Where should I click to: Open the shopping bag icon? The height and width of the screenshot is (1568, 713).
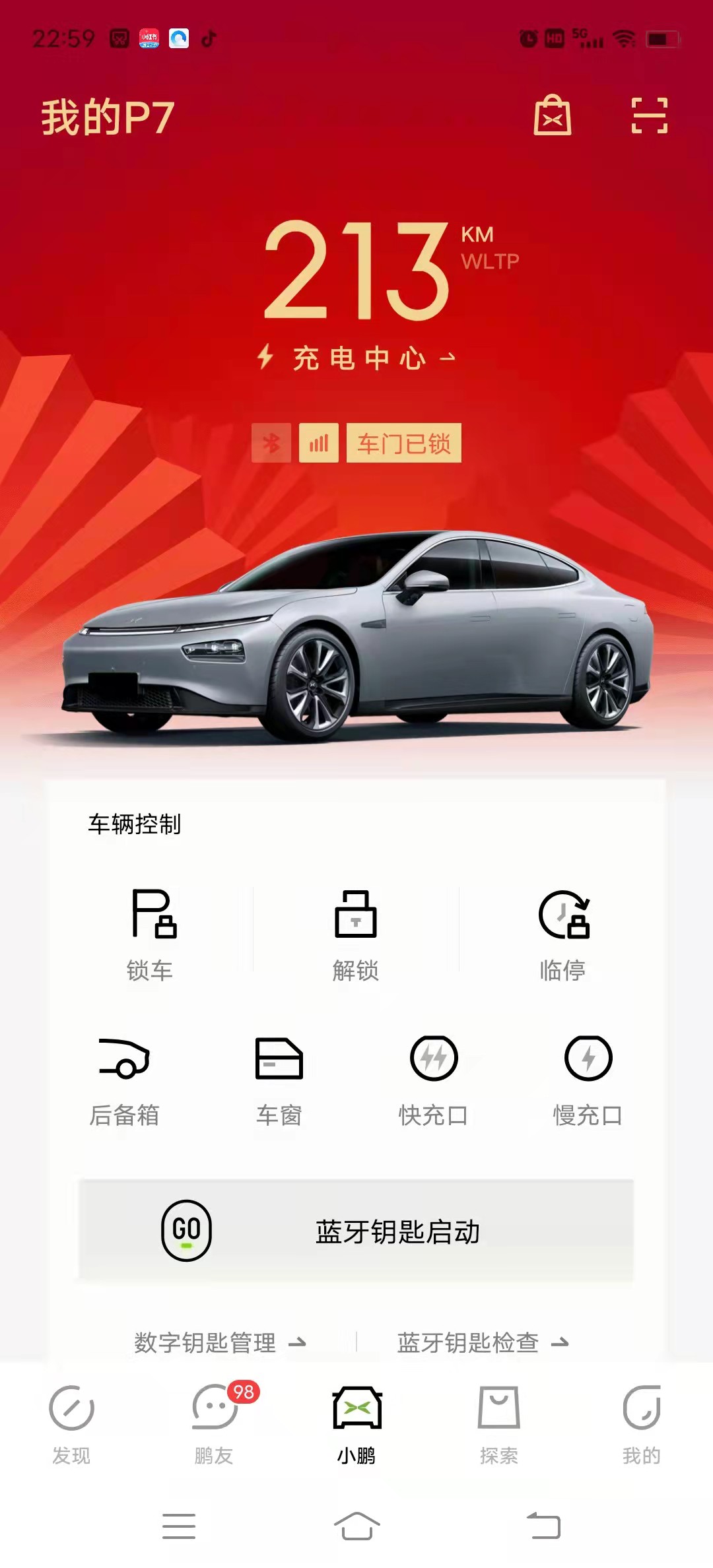552,115
